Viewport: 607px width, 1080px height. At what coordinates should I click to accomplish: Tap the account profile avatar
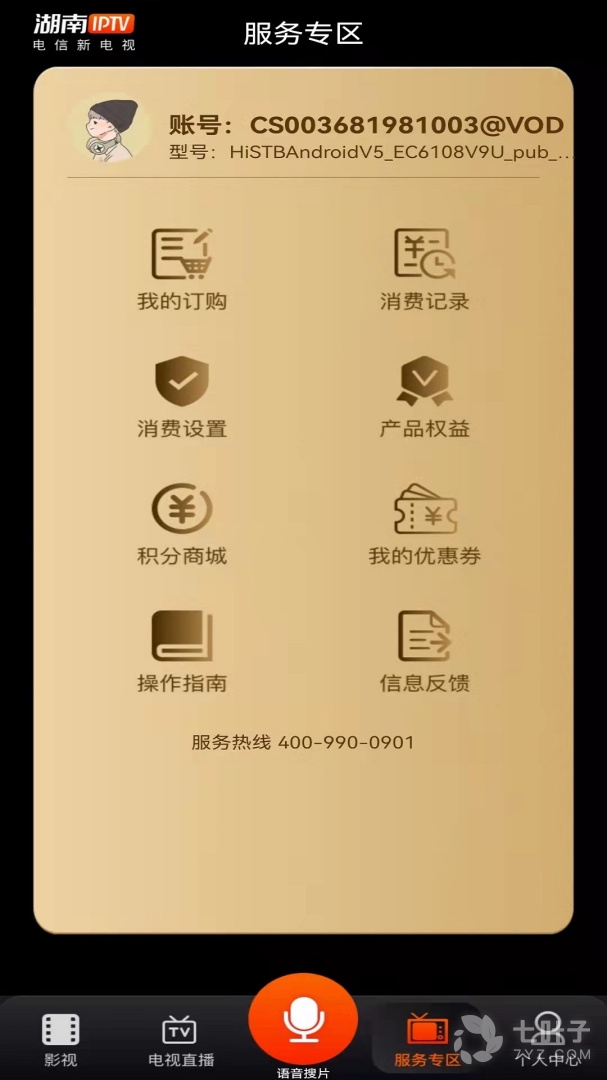(x=107, y=130)
